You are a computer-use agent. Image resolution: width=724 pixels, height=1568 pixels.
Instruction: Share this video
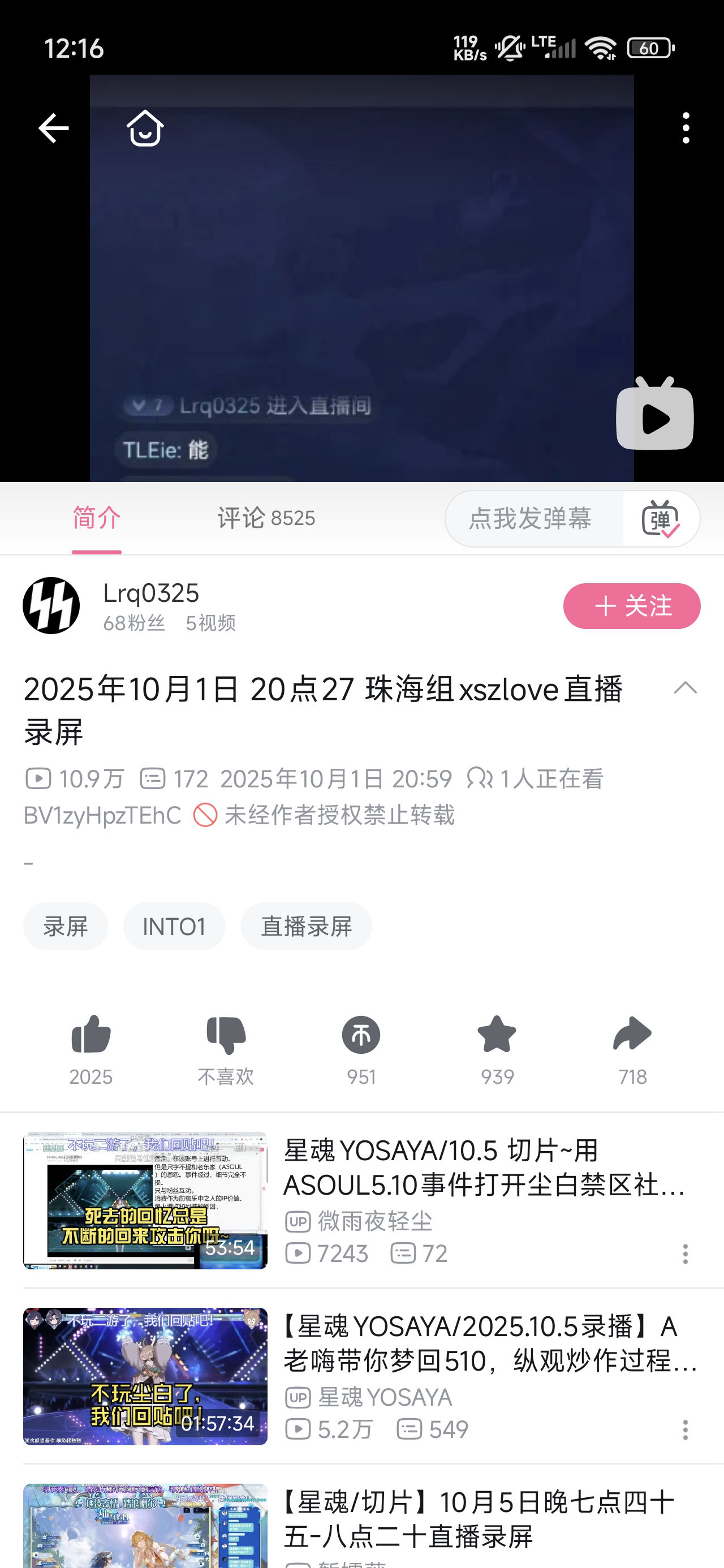[632, 1047]
